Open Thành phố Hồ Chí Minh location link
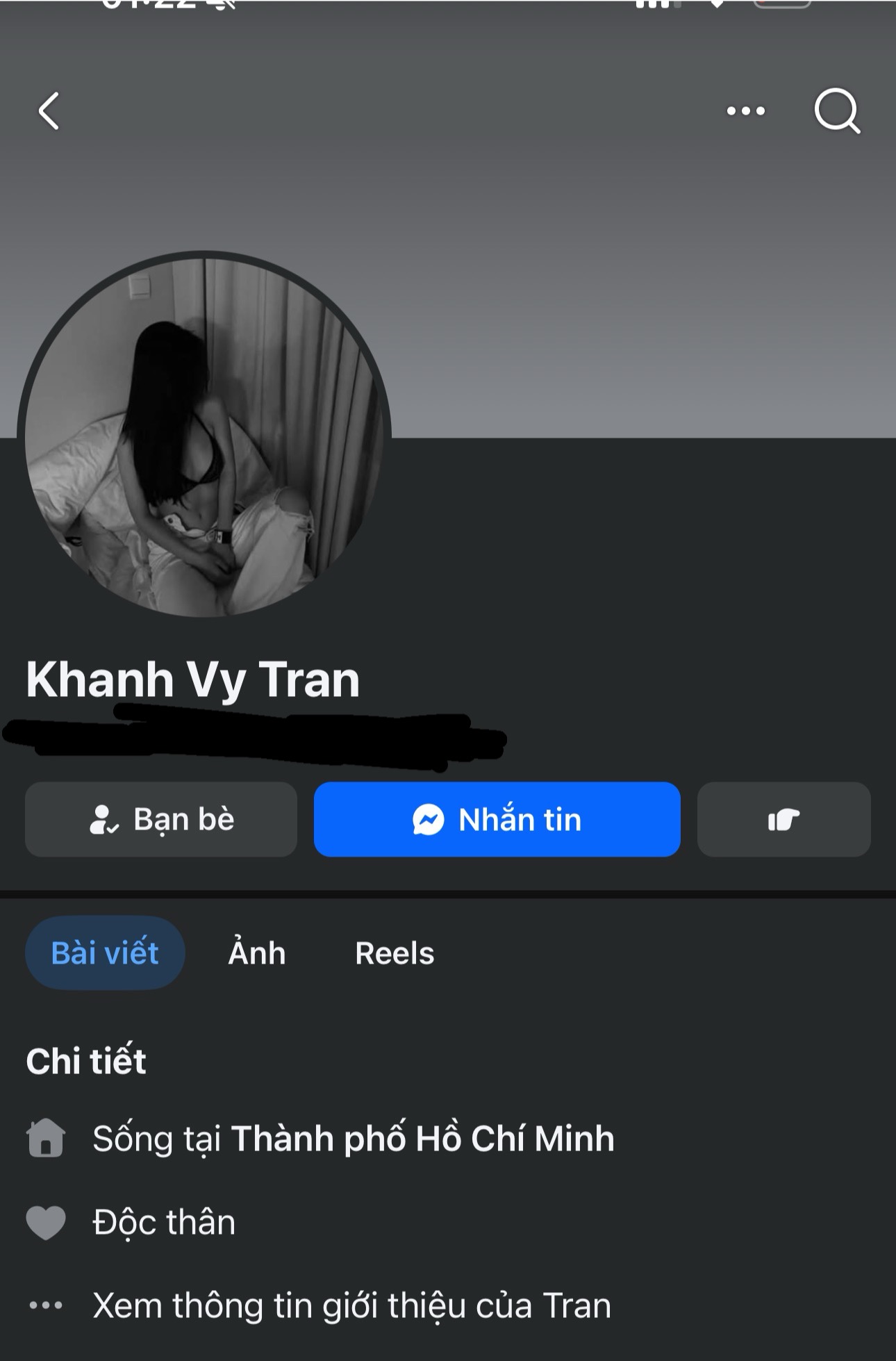 point(422,1139)
